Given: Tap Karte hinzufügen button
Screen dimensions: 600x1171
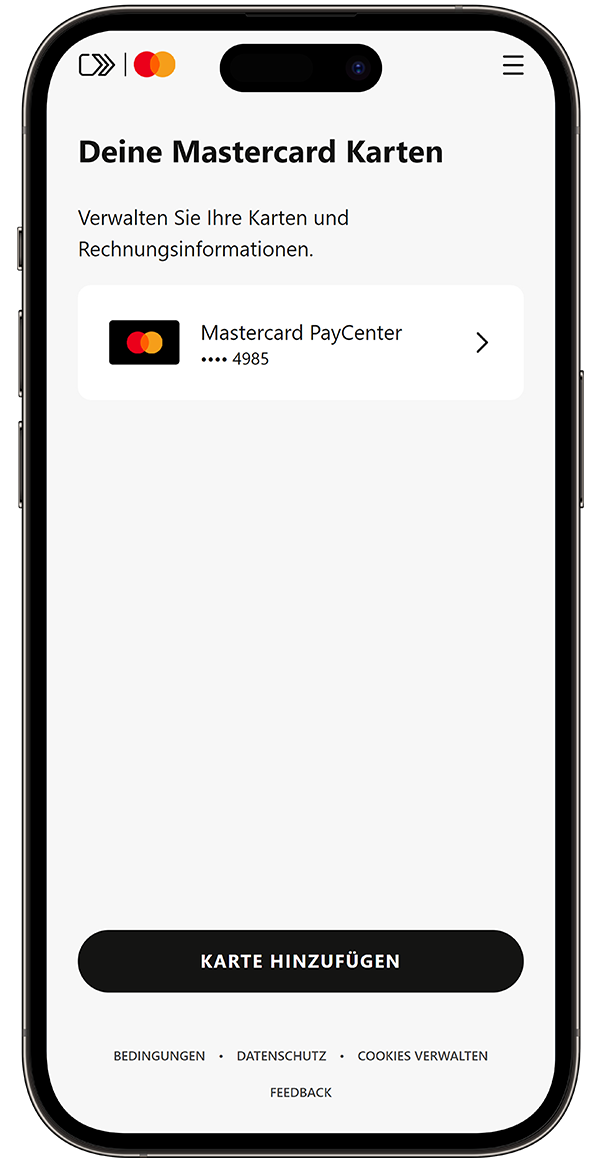Looking at the screenshot, I should (300, 961).
